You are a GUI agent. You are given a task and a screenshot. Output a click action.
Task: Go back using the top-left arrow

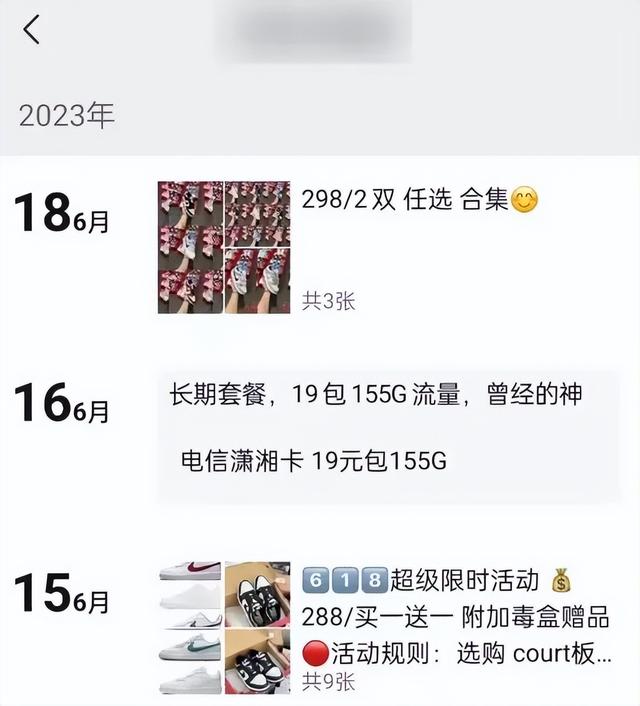(x=32, y=30)
